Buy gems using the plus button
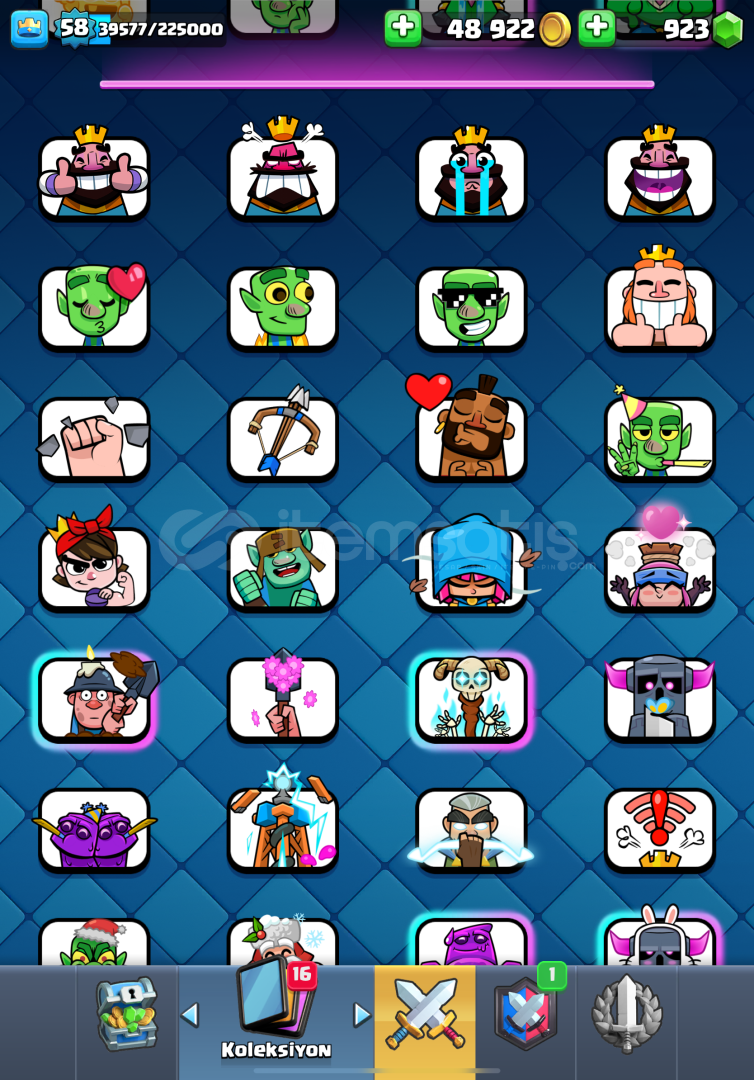Image resolution: width=754 pixels, height=1080 pixels. coord(597,29)
